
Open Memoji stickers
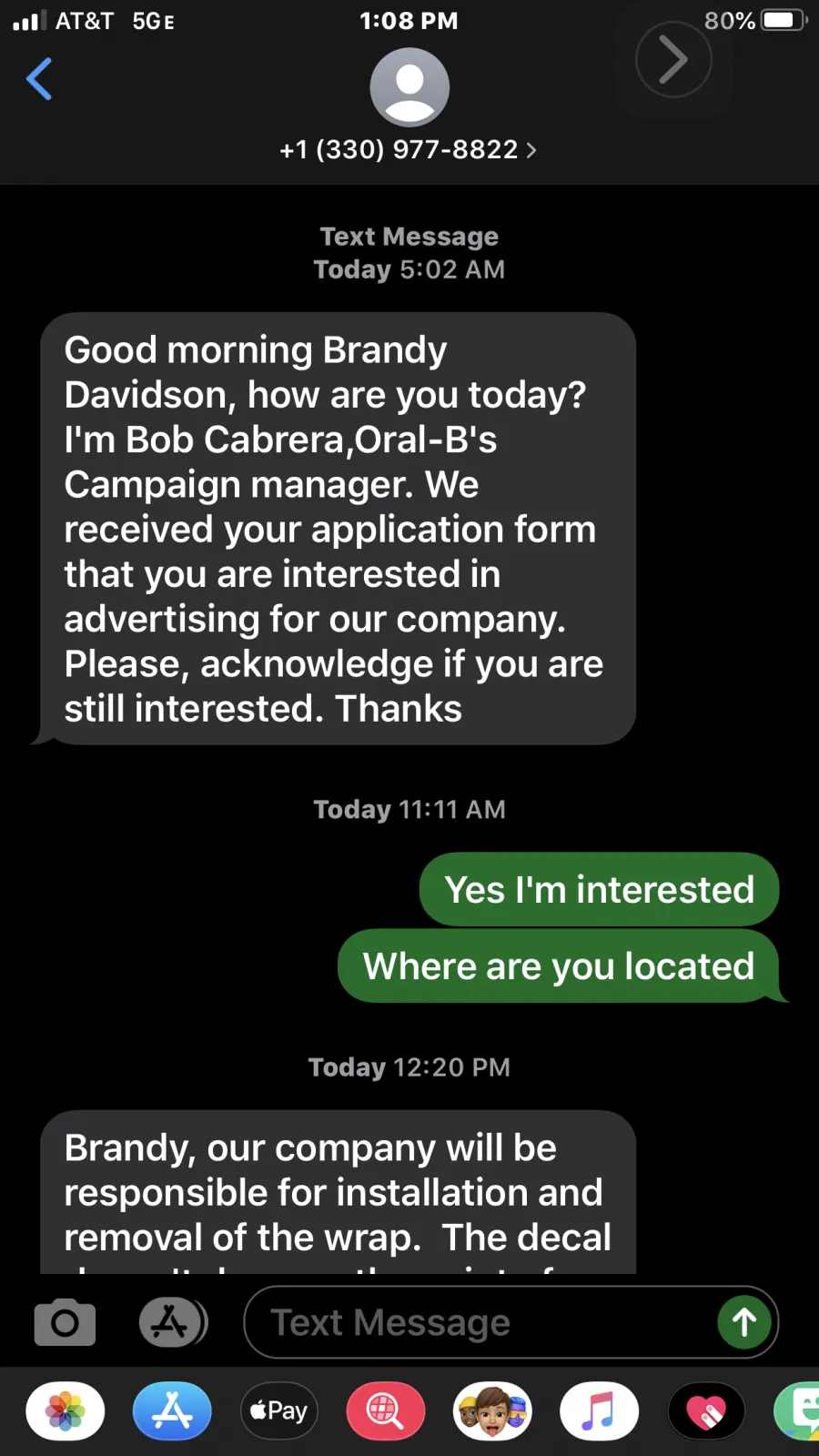(x=492, y=1411)
